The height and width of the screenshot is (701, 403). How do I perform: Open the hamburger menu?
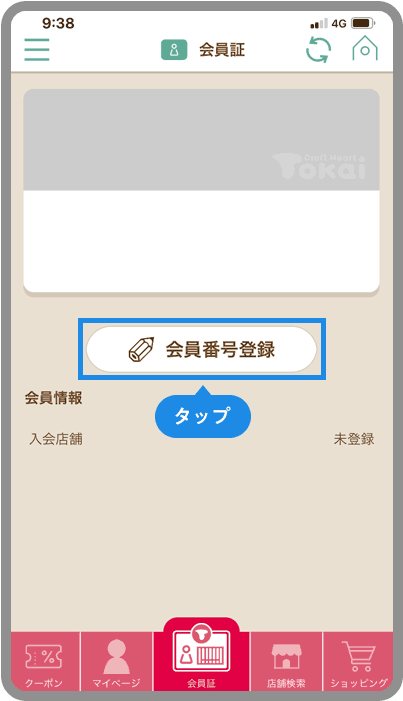pyautogui.click(x=37, y=50)
